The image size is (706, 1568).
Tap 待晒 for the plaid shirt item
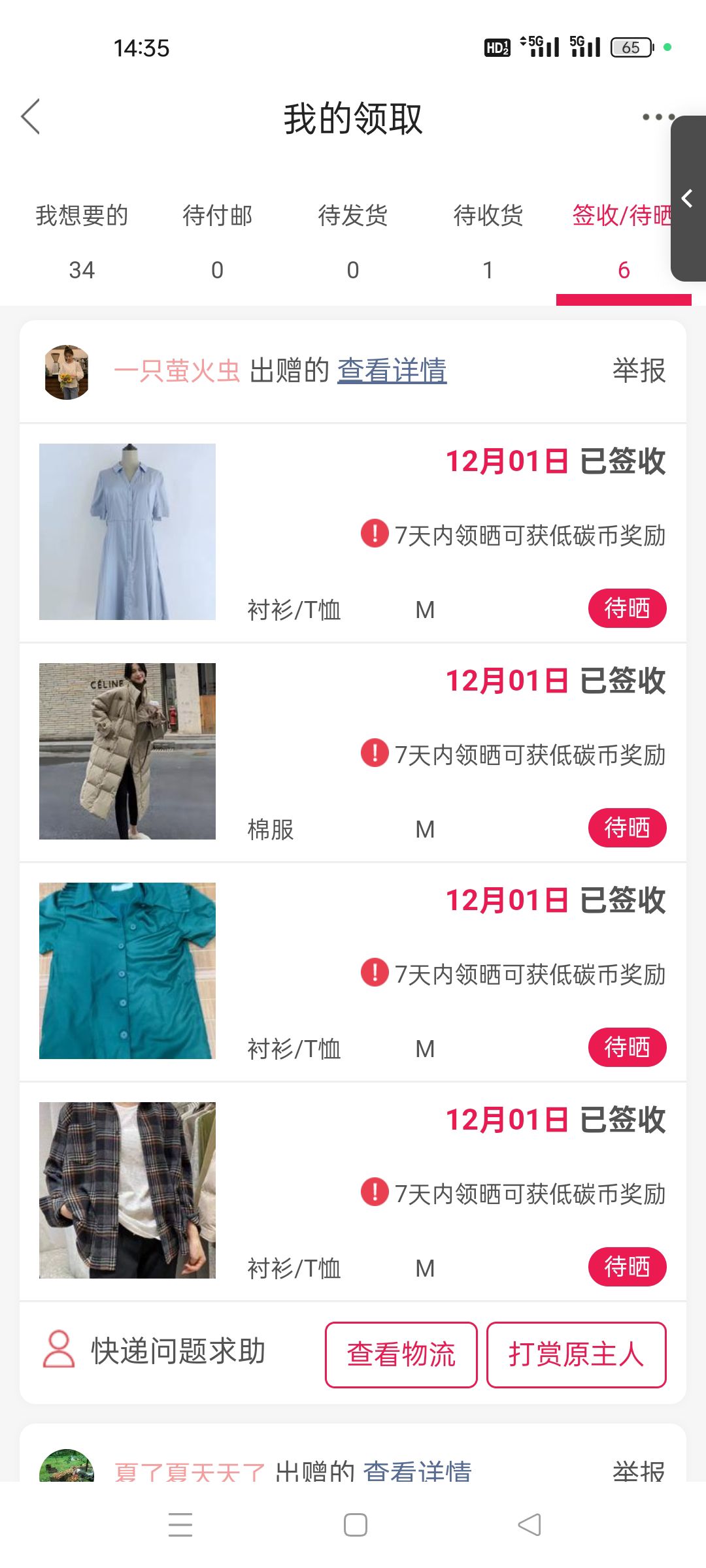click(x=627, y=1267)
